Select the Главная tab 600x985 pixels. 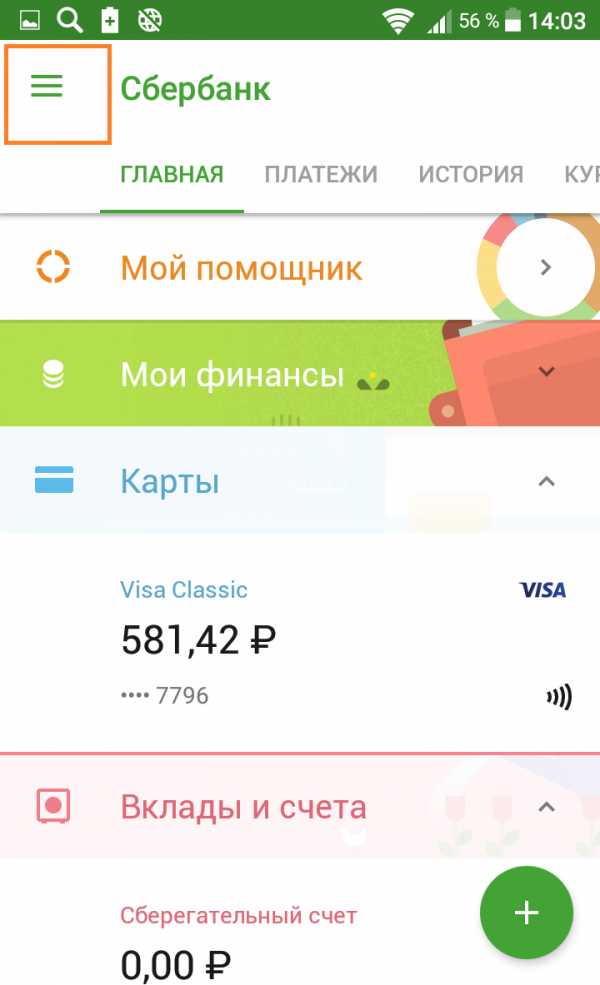pyautogui.click(x=172, y=174)
